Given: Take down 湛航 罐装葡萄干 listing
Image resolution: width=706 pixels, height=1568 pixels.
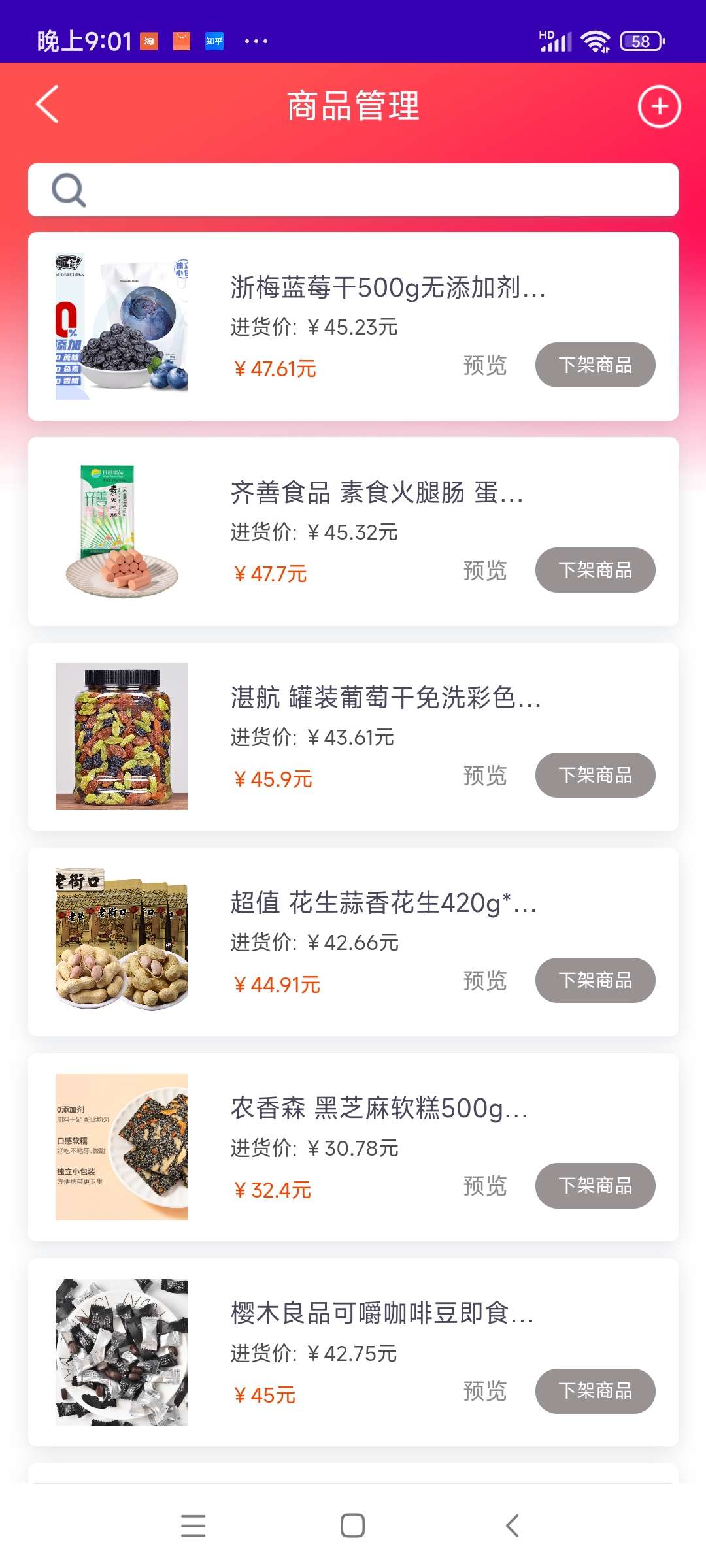Looking at the screenshot, I should [x=595, y=776].
